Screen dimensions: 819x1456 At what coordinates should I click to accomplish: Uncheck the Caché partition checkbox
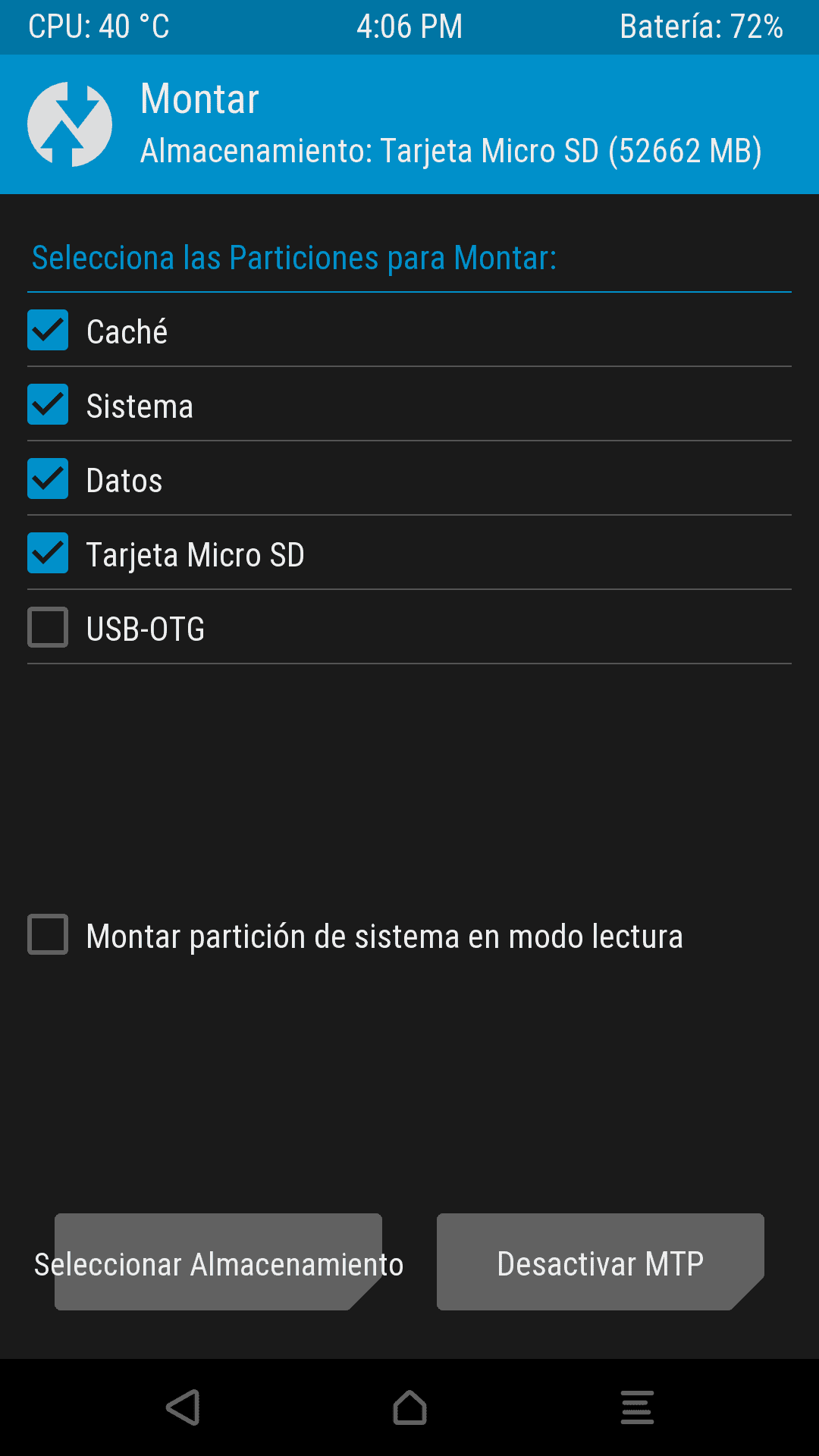48,330
